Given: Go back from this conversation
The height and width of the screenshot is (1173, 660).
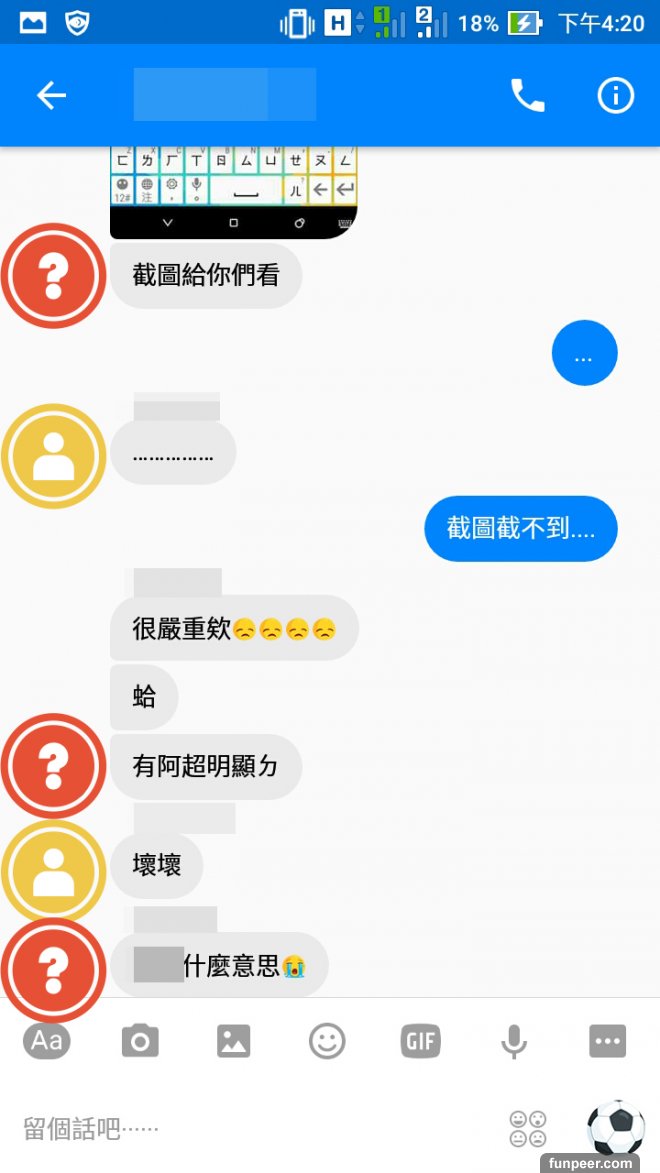Looking at the screenshot, I should pos(51,96).
